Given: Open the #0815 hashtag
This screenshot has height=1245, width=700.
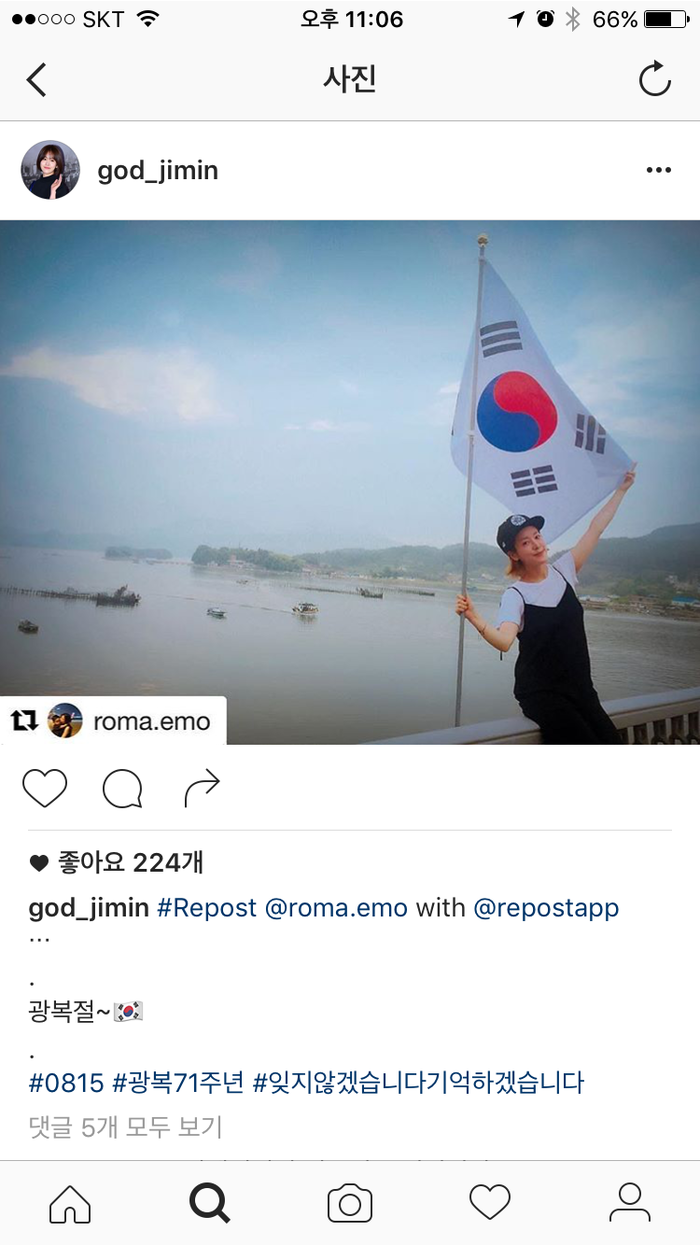Looking at the screenshot, I should point(66,1082).
